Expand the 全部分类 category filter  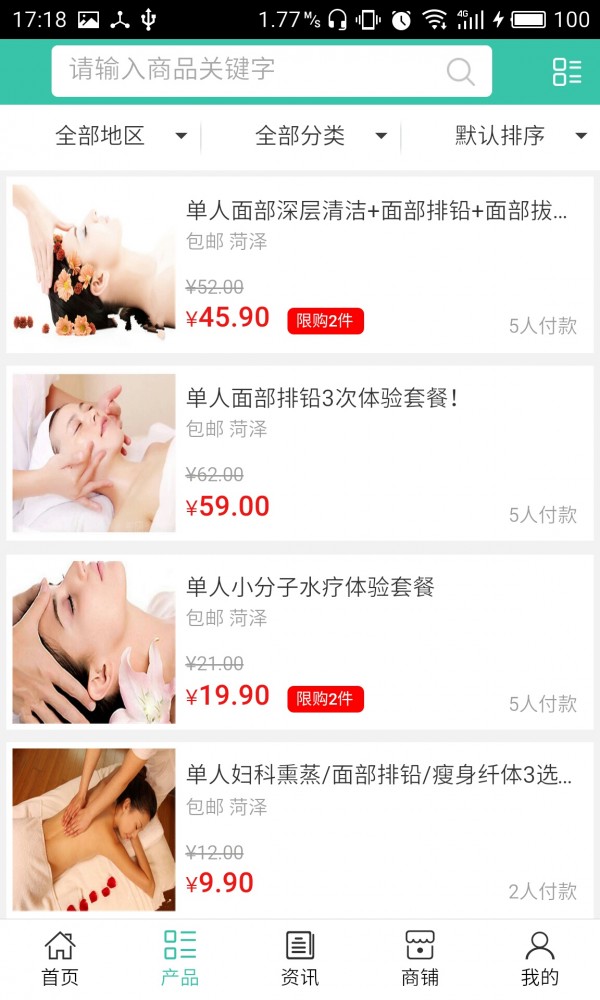[320, 137]
